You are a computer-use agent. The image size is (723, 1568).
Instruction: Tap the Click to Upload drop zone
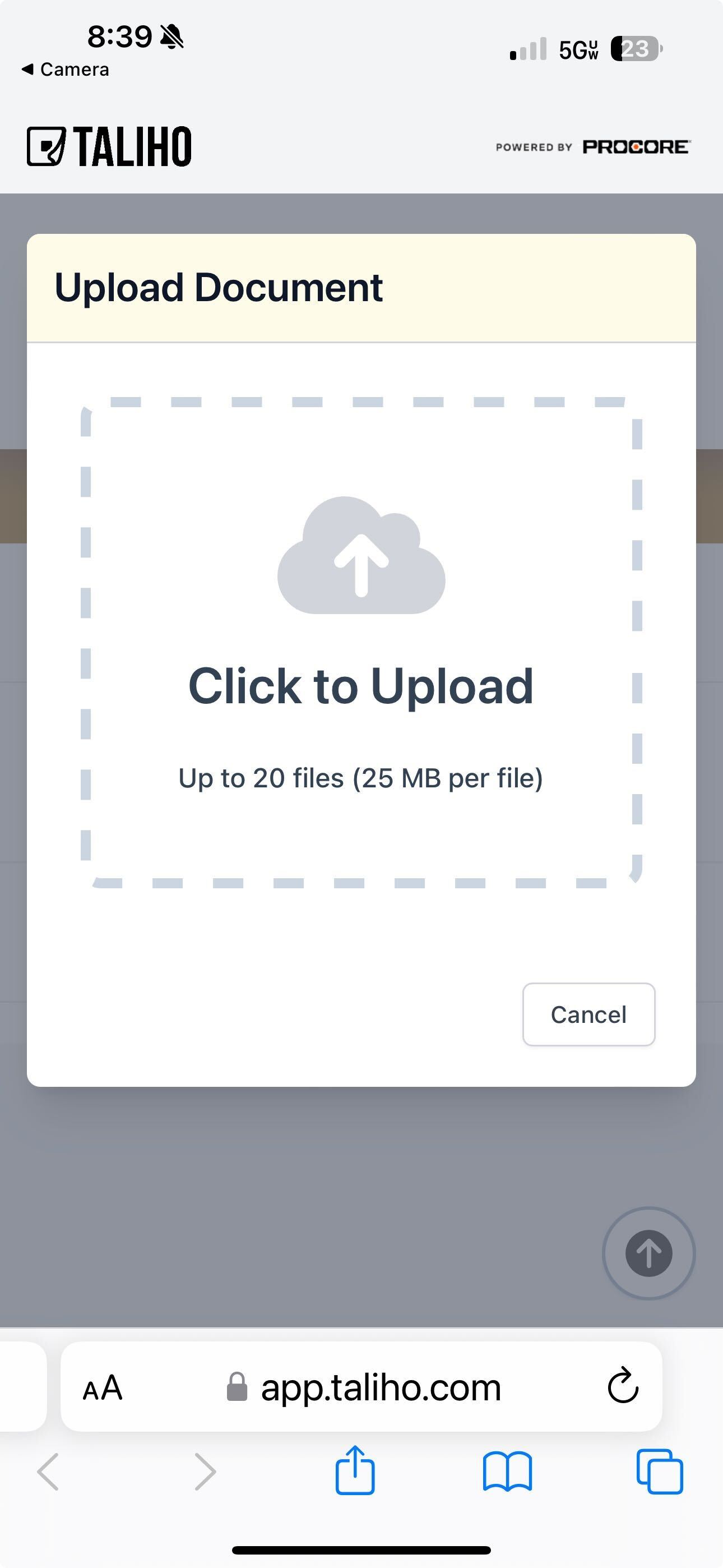tap(361, 642)
